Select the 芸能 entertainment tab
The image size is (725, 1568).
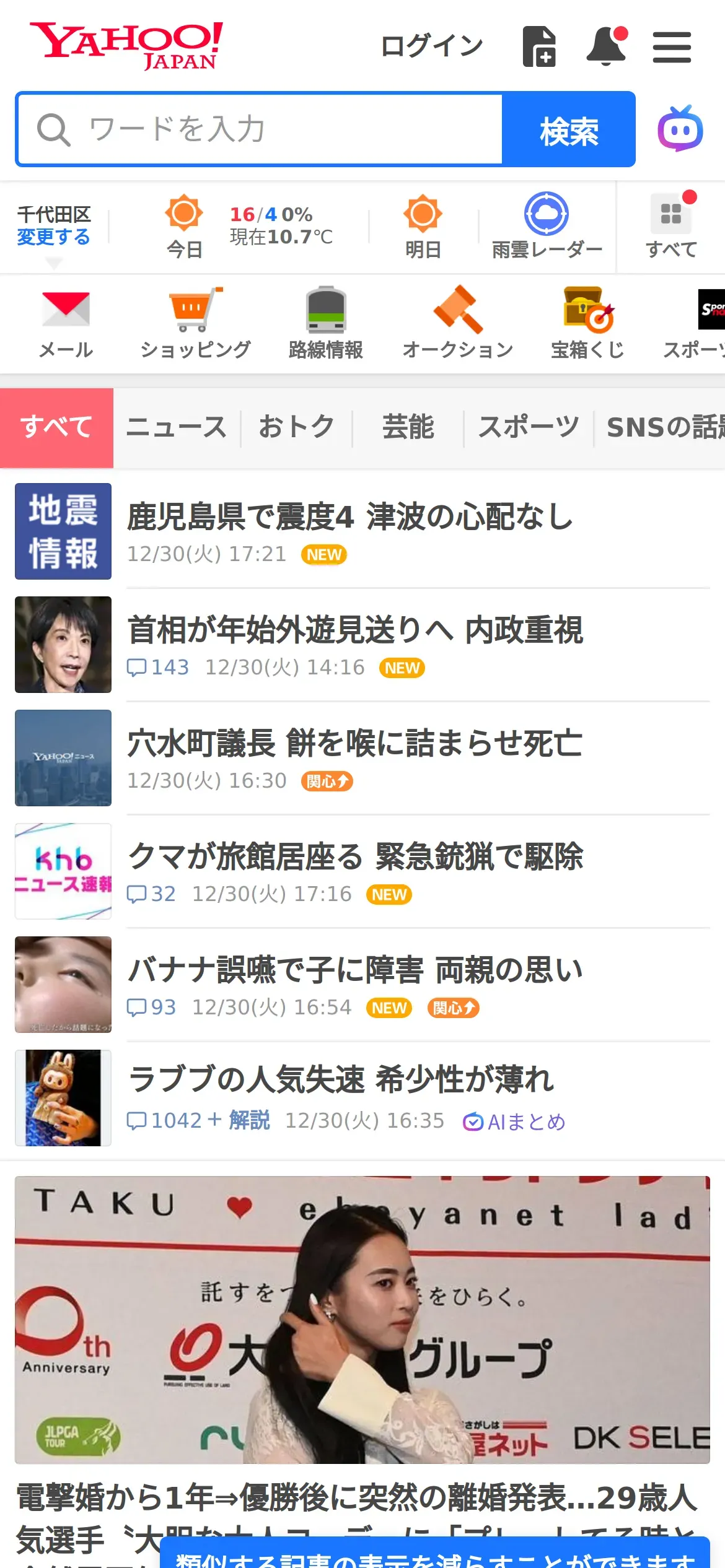coord(408,427)
